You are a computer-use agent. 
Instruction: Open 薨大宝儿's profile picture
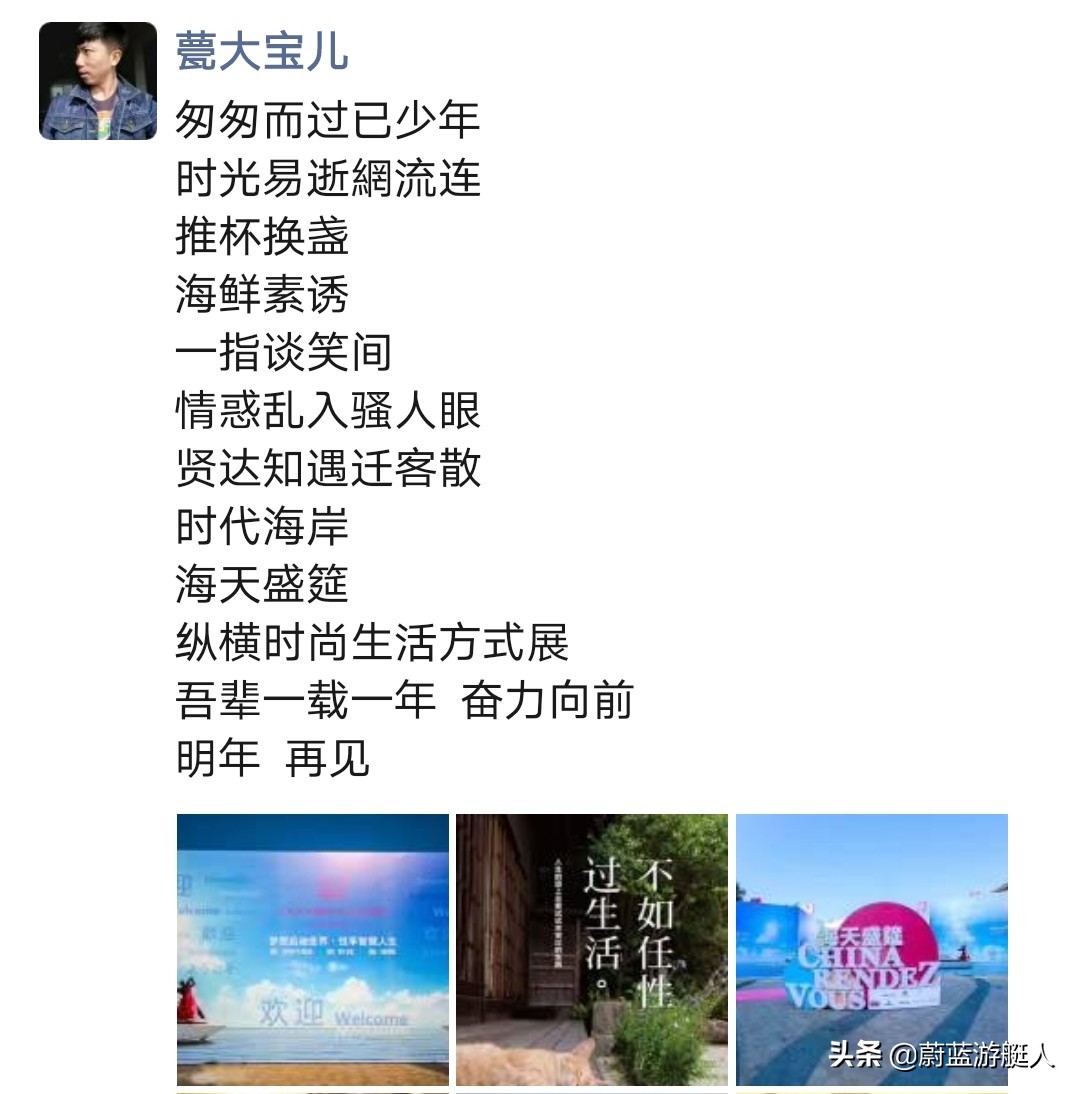click(98, 81)
